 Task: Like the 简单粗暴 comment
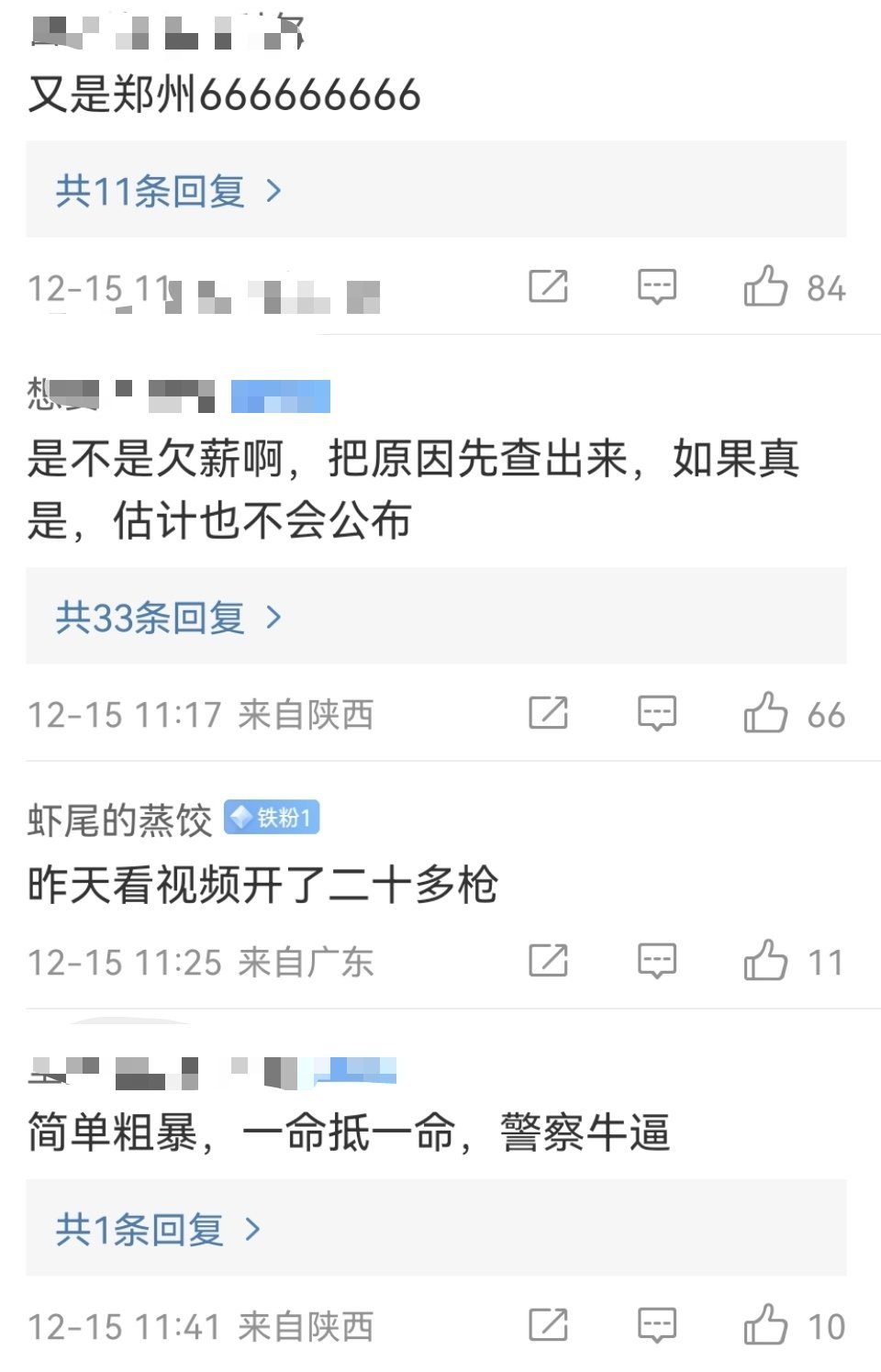pyautogui.click(x=765, y=1326)
